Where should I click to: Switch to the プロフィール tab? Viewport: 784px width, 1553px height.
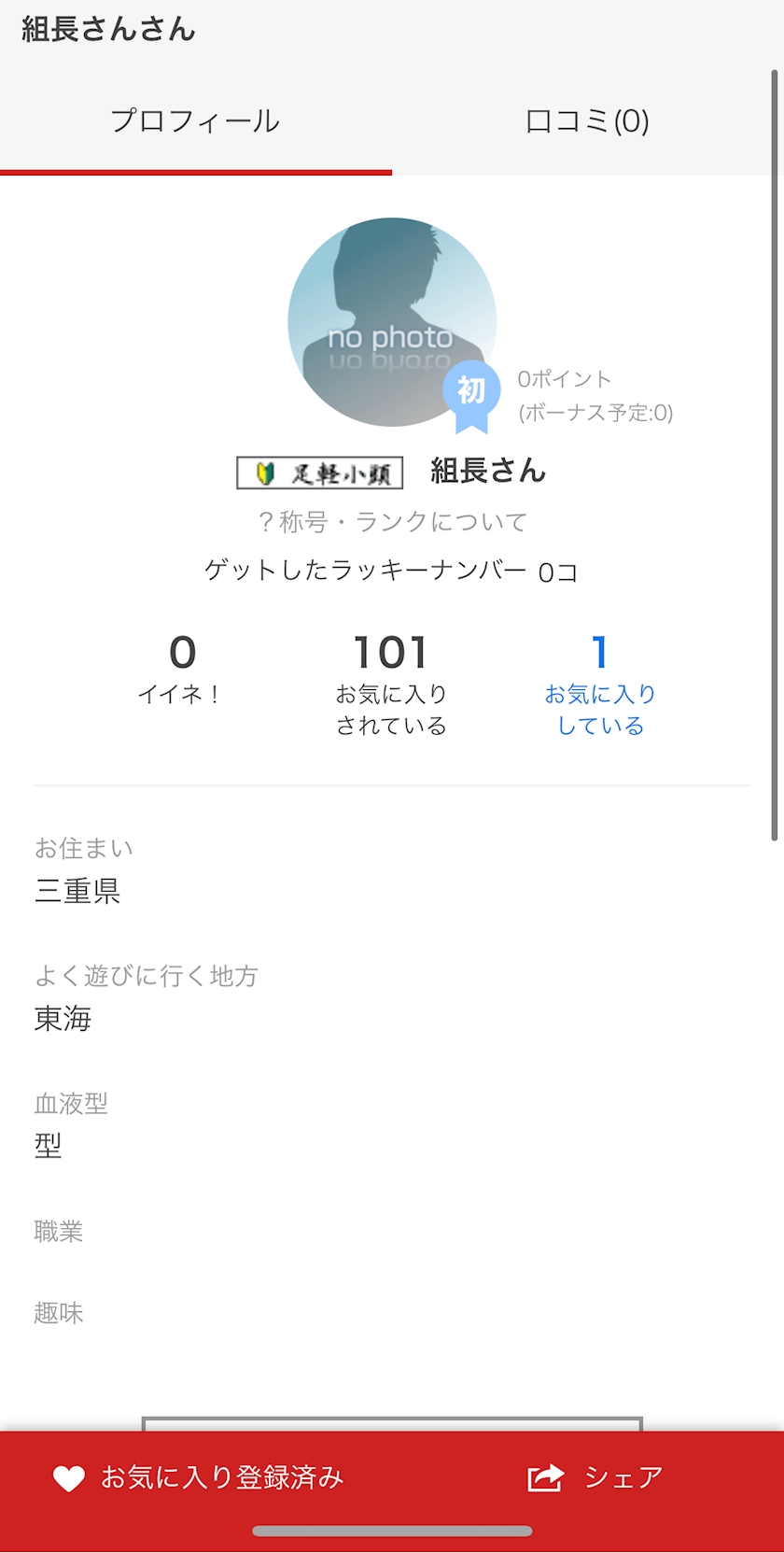pyautogui.click(x=195, y=121)
